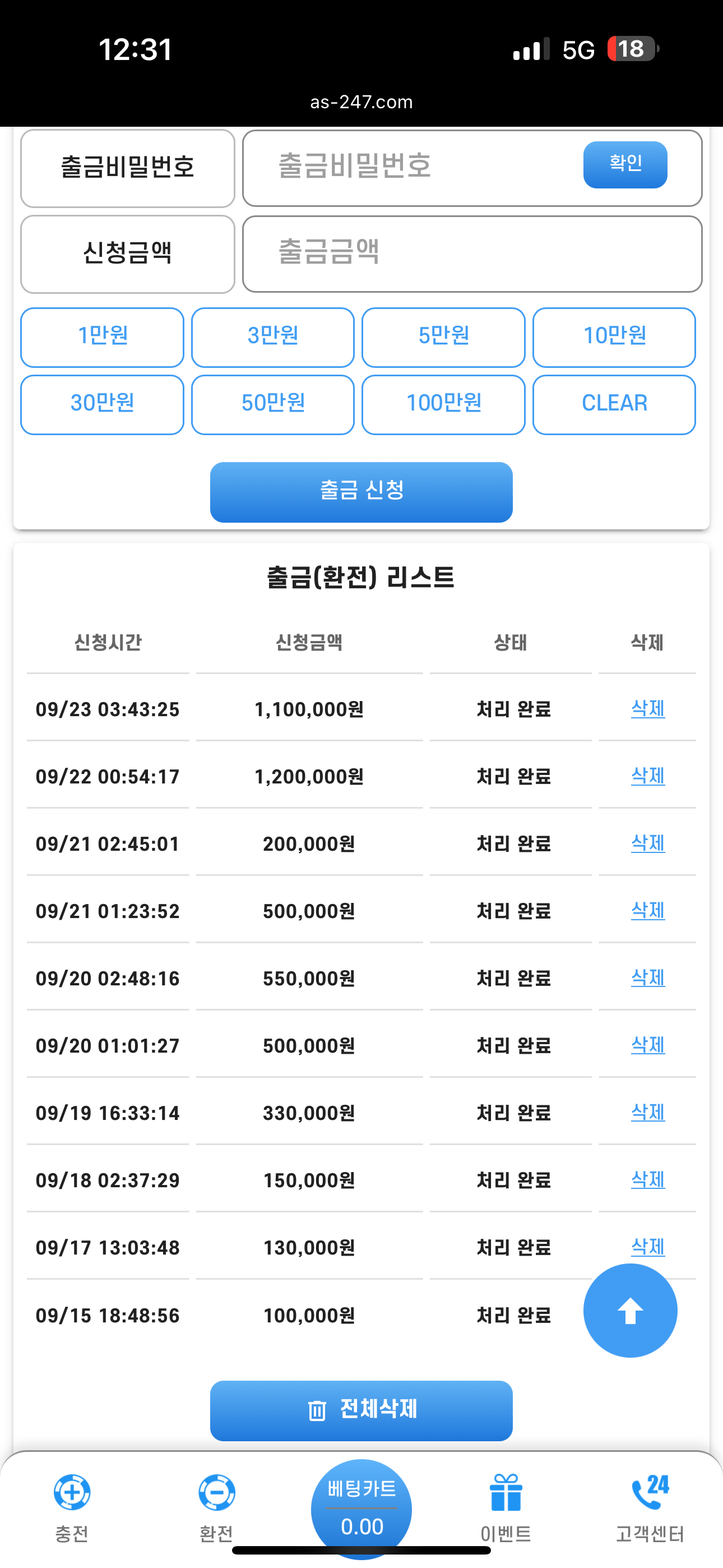Viewport: 723px width, 1568px height.
Task: Reset the amount with CLEAR
Action: click(614, 405)
